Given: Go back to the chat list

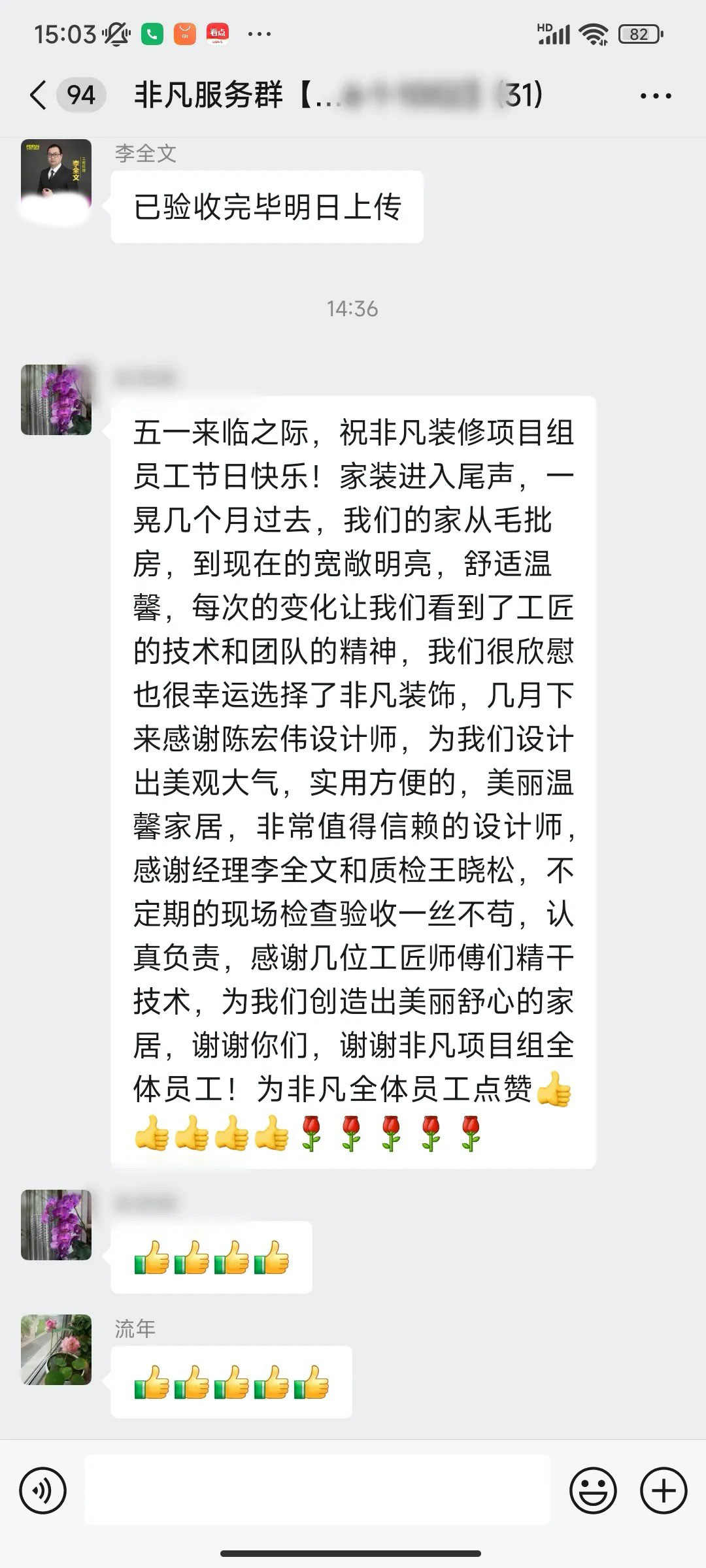Looking at the screenshot, I should tap(39, 95).
